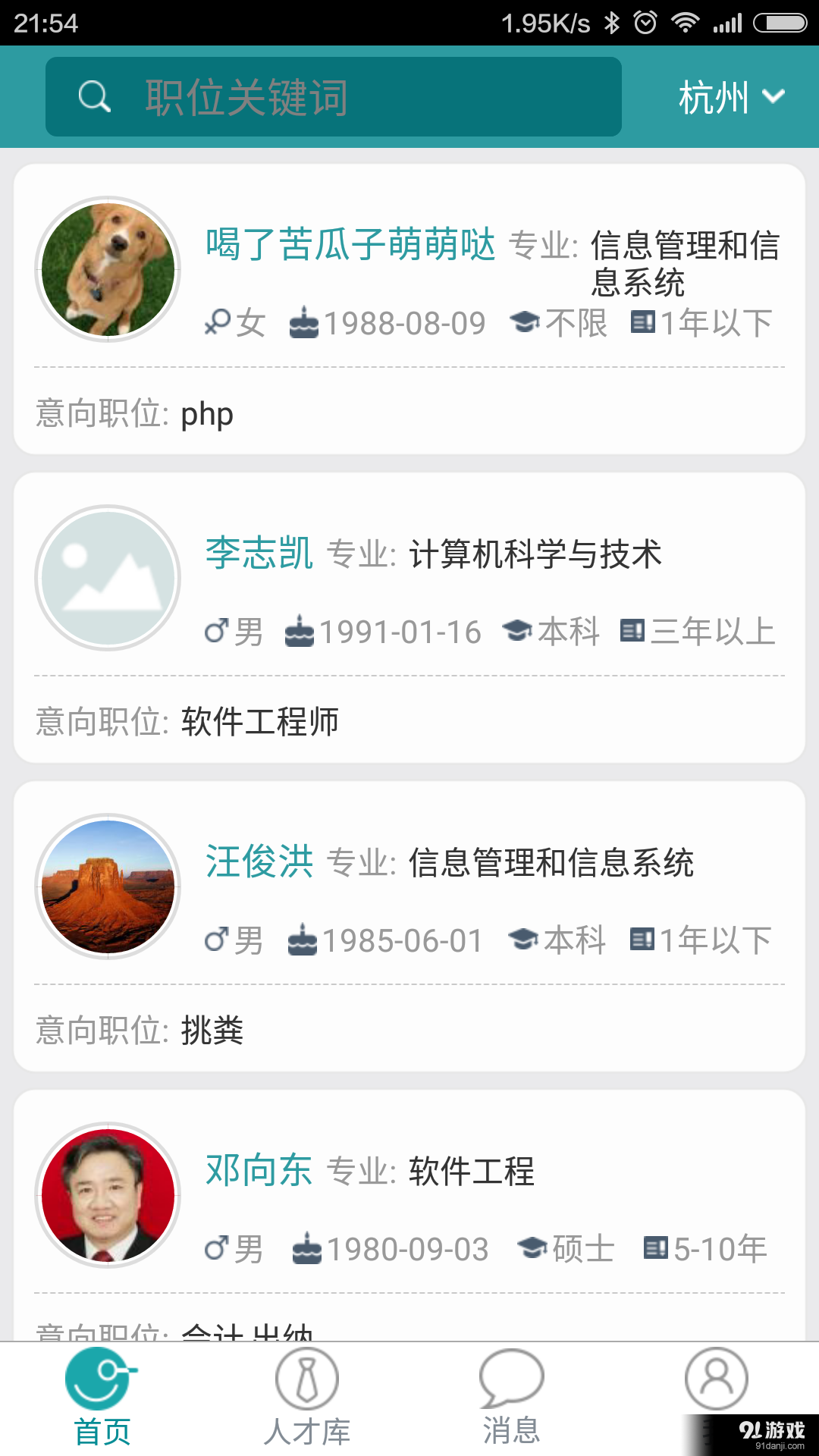Viewport: 819px width, 1456px height.
Task: Open the 杭州 city selector dropdown
Action: (726, 96)
